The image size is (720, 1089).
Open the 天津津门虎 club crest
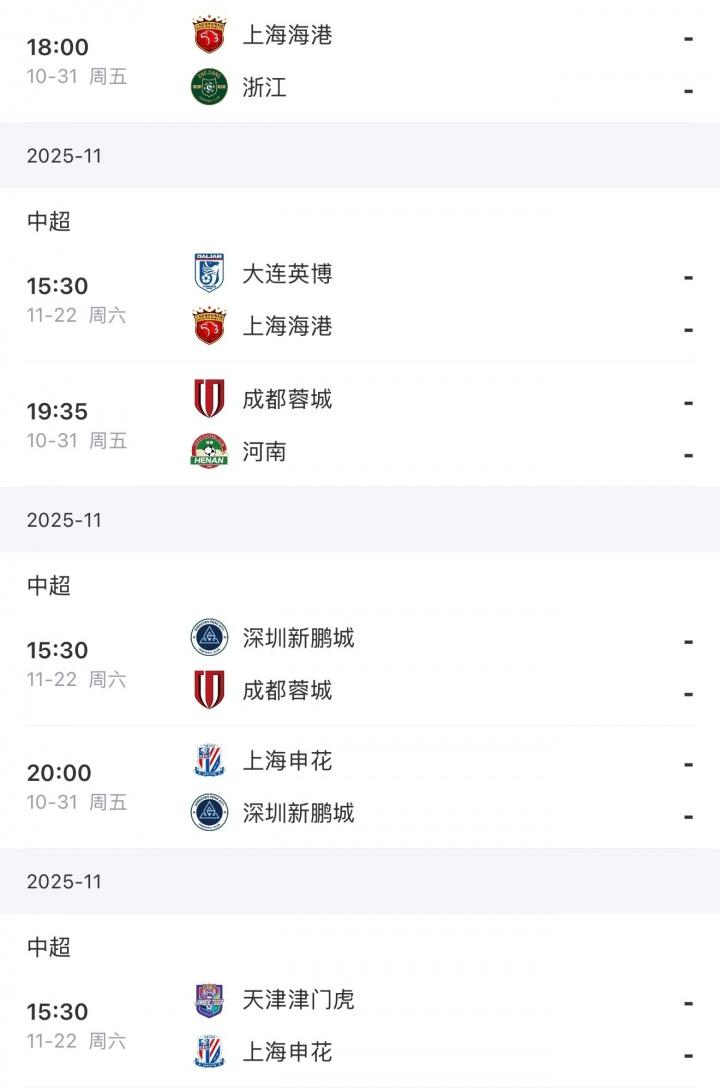[x=208, y=998]
